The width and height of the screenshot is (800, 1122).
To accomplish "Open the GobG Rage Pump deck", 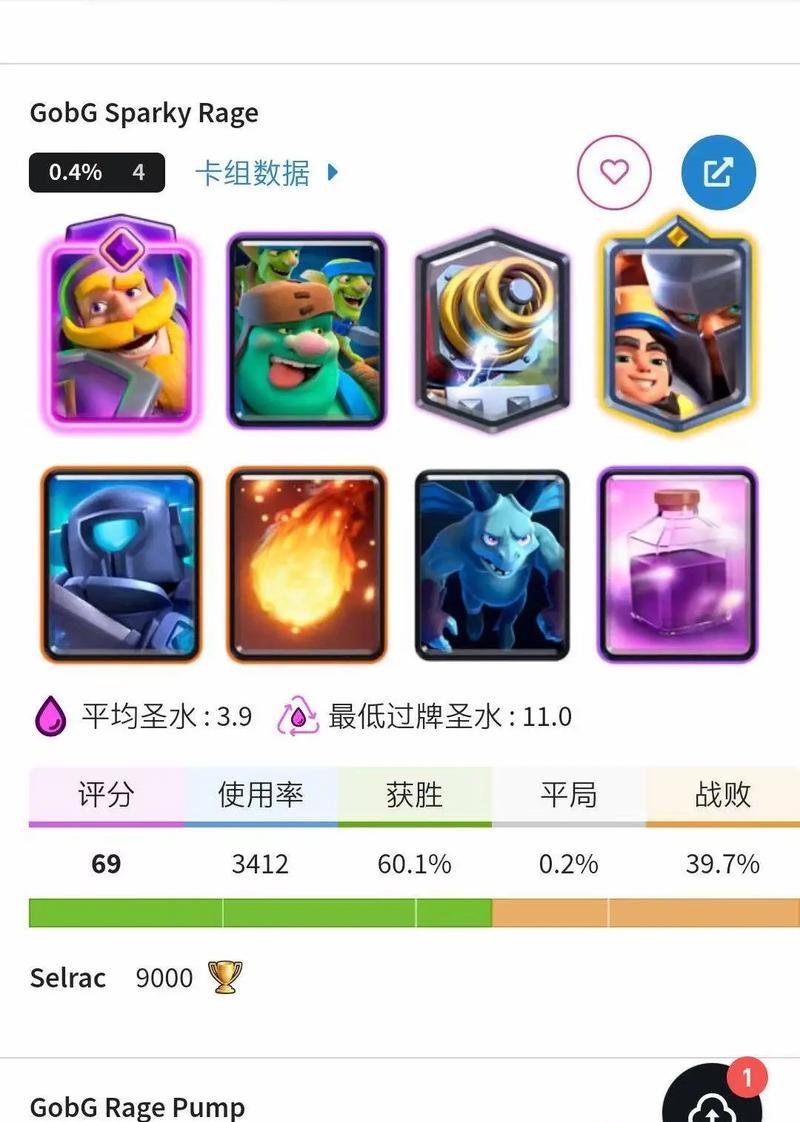I will click(137, 1106).
